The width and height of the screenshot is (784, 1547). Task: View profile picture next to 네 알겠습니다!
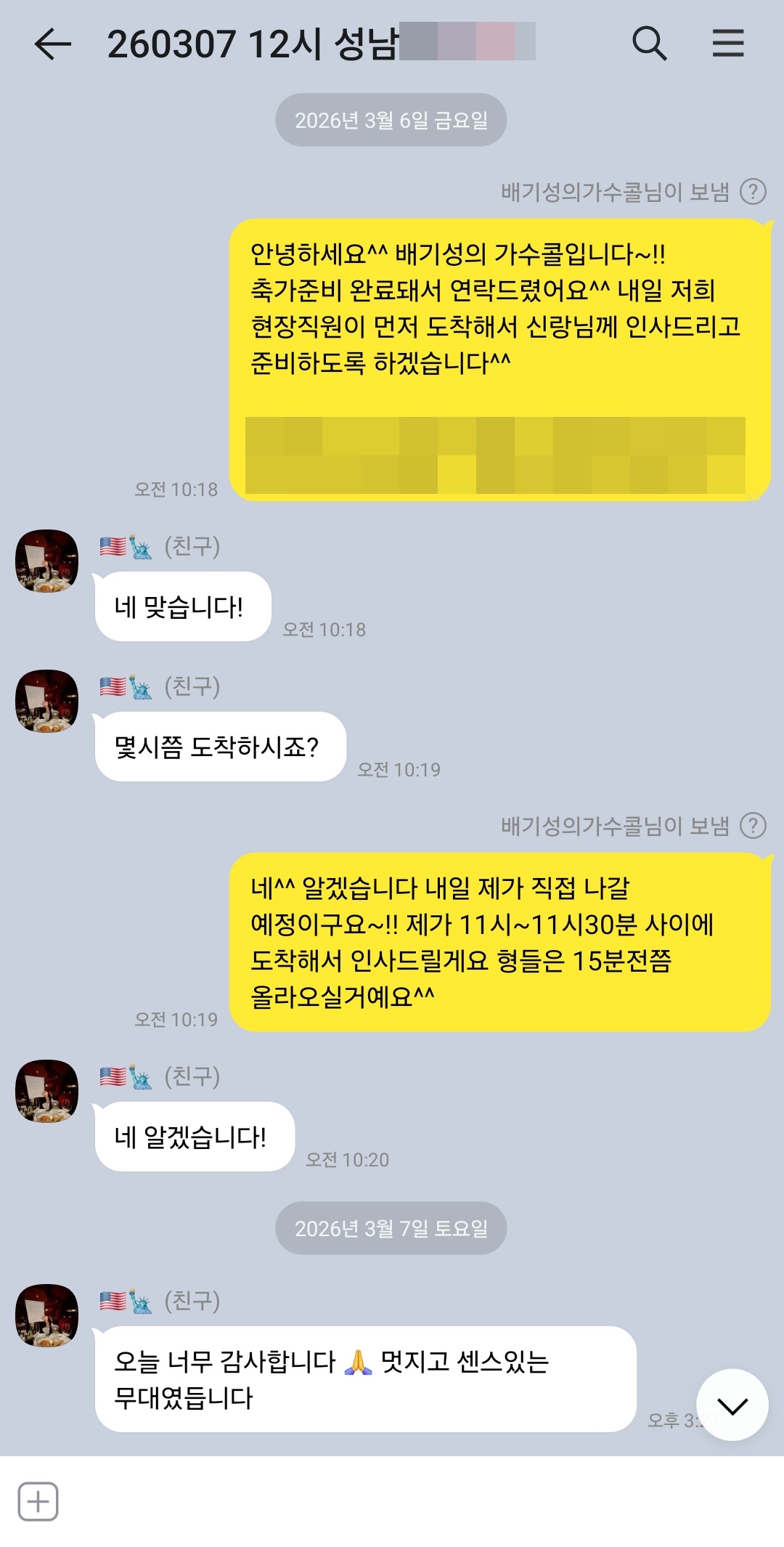(47, 1091)
